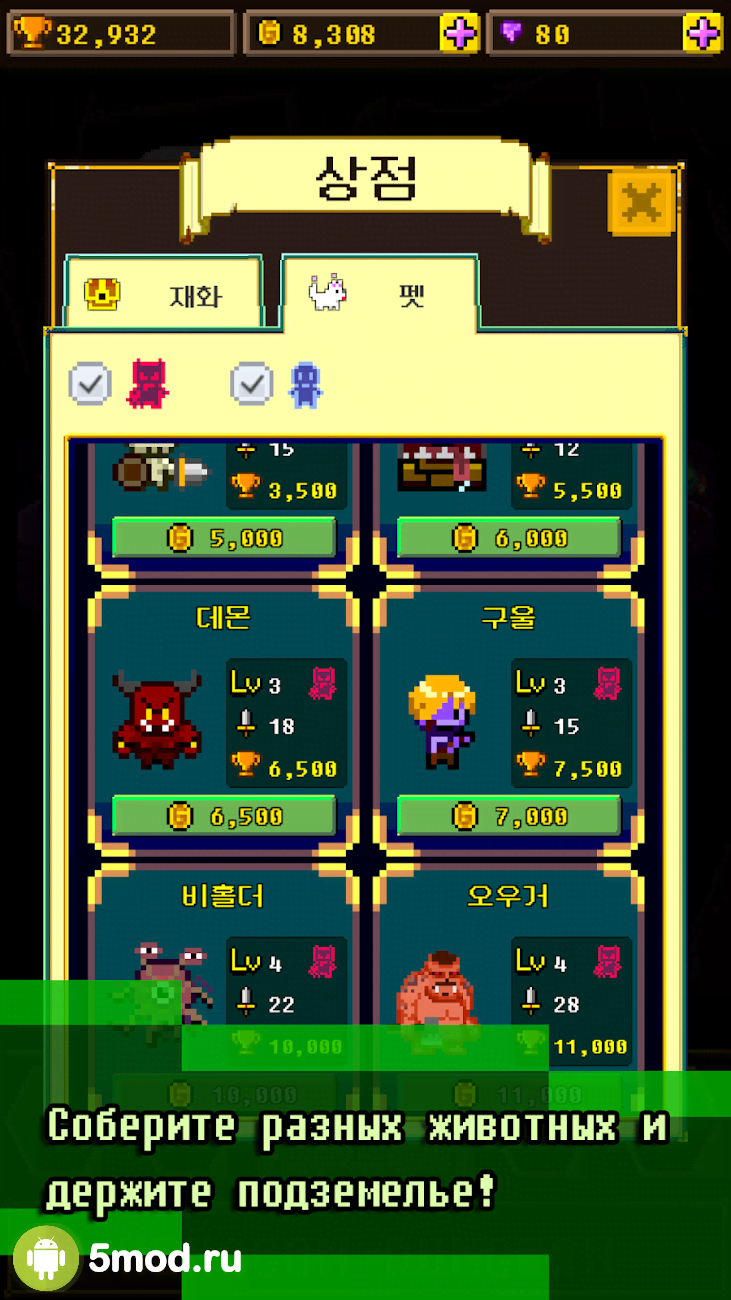Add more gold coins with plus button
This screenshot has width=731, height=1300.
459,34
